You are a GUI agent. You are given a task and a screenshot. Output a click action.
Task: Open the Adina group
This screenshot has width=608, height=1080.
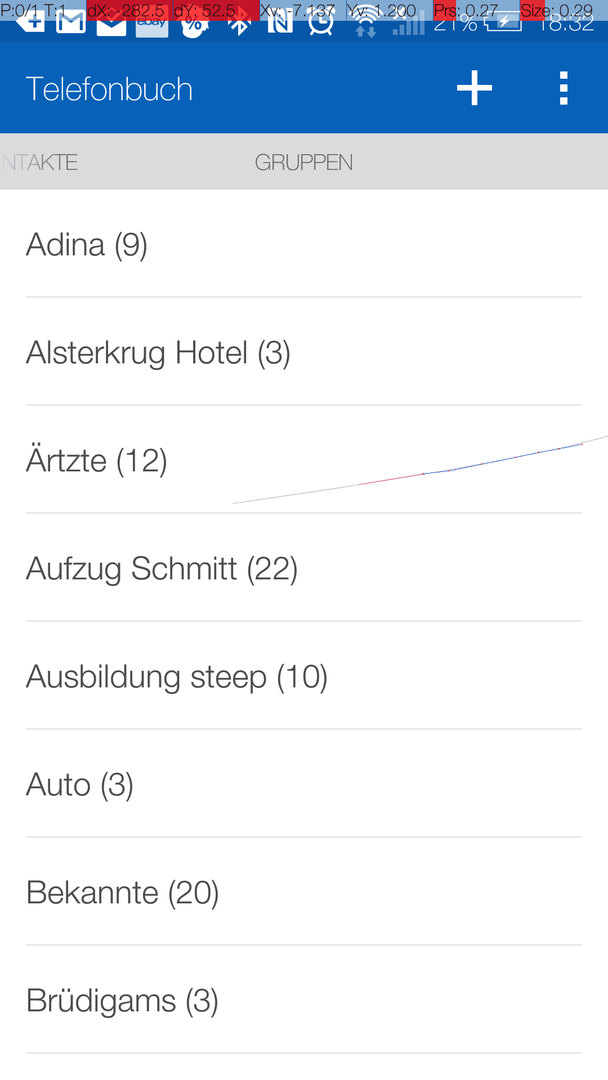[304, 244]
